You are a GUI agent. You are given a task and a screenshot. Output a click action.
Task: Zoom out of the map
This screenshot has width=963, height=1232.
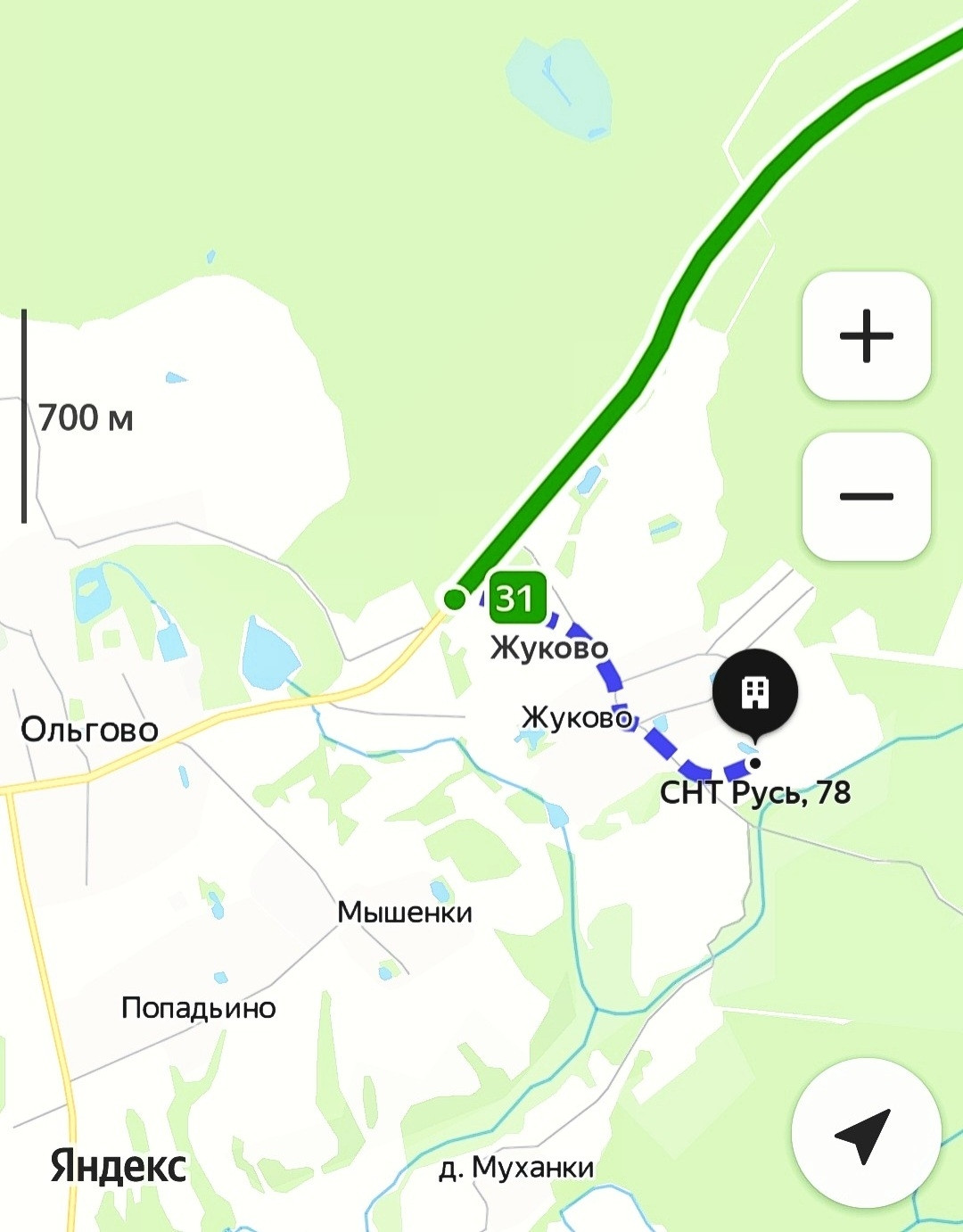[x=866, y=496]
